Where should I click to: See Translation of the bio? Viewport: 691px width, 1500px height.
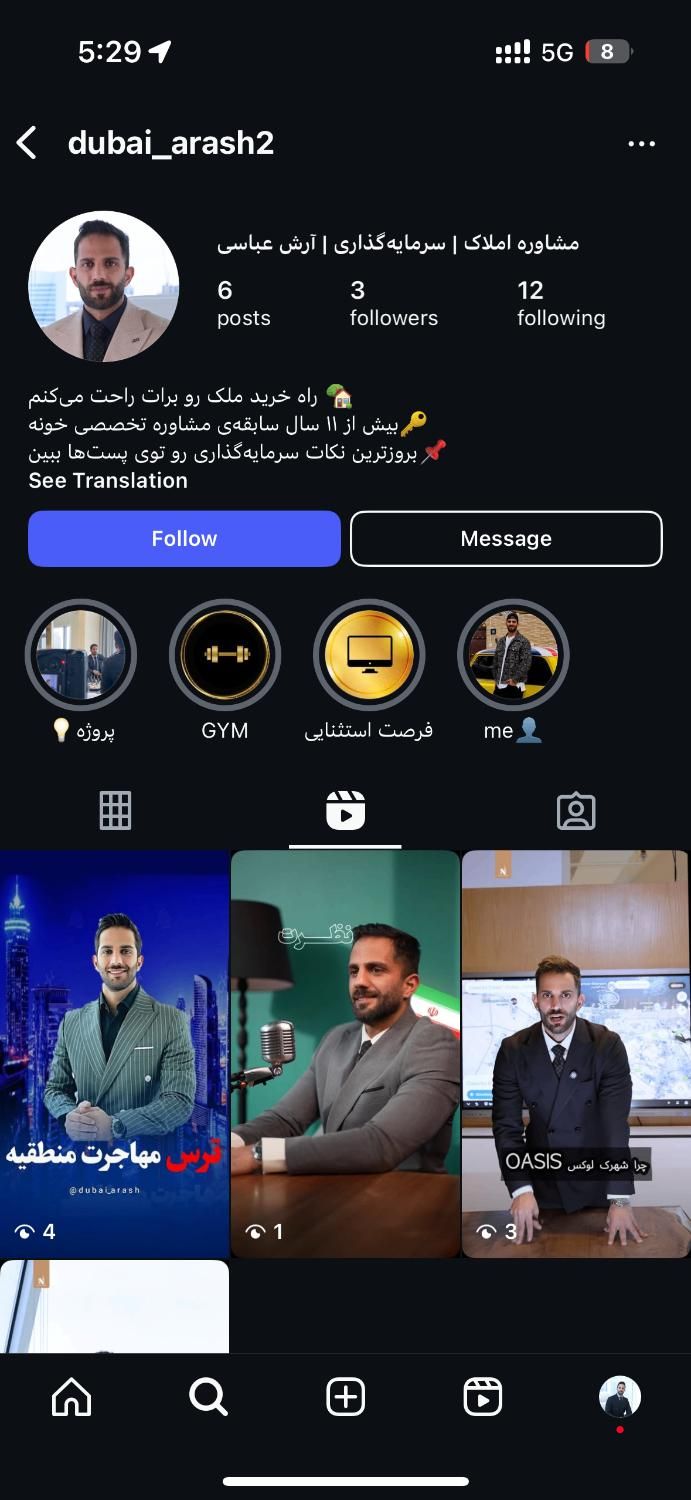point(108,481)
